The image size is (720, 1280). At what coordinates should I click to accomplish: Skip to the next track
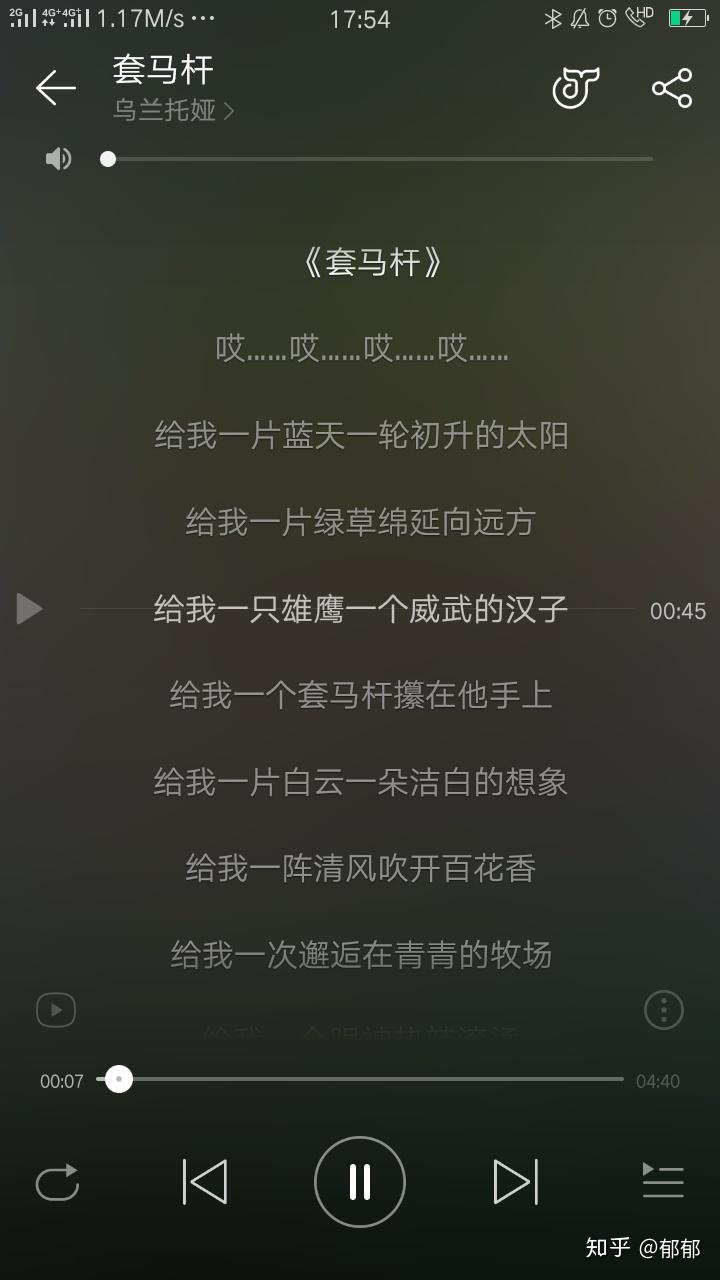tap(516, 1182)
